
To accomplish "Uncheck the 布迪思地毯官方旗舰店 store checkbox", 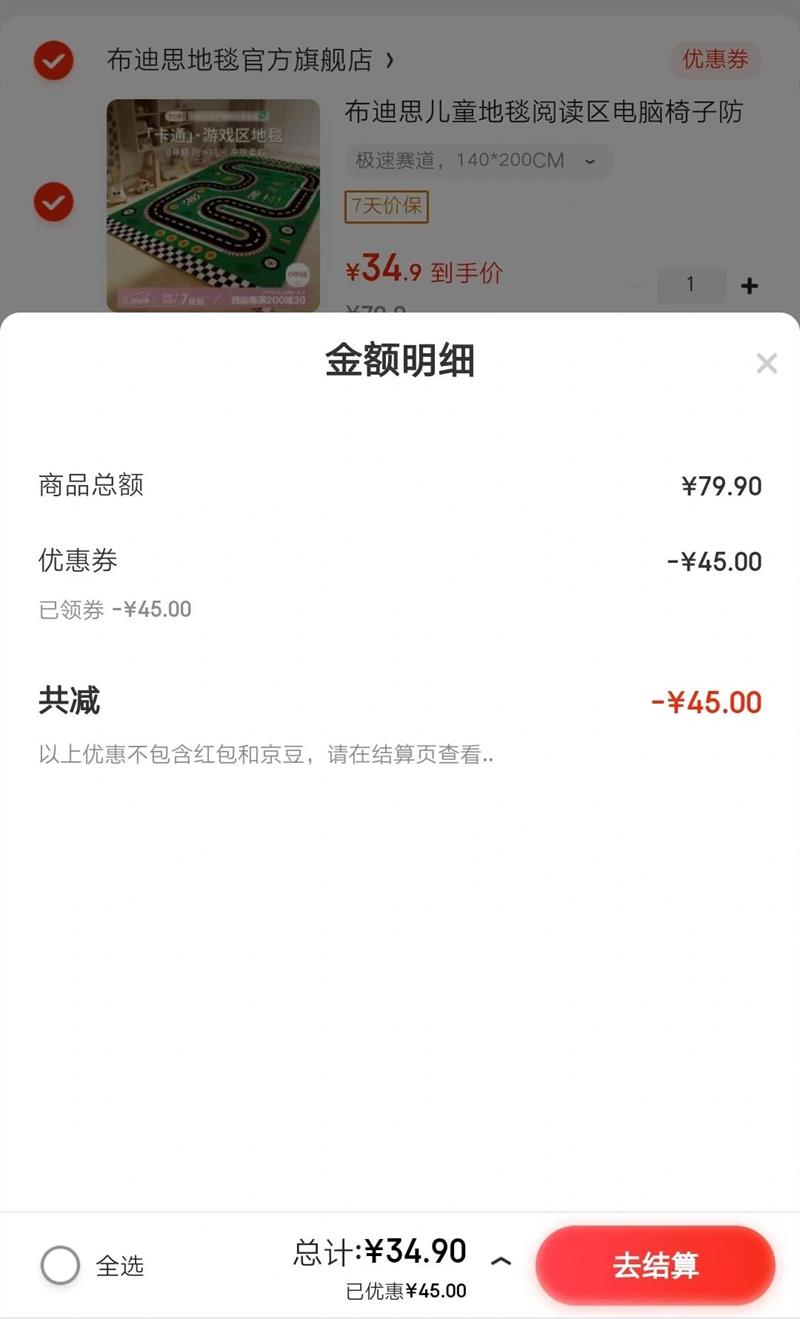I will pyautogui.click(x=53, y=60).
